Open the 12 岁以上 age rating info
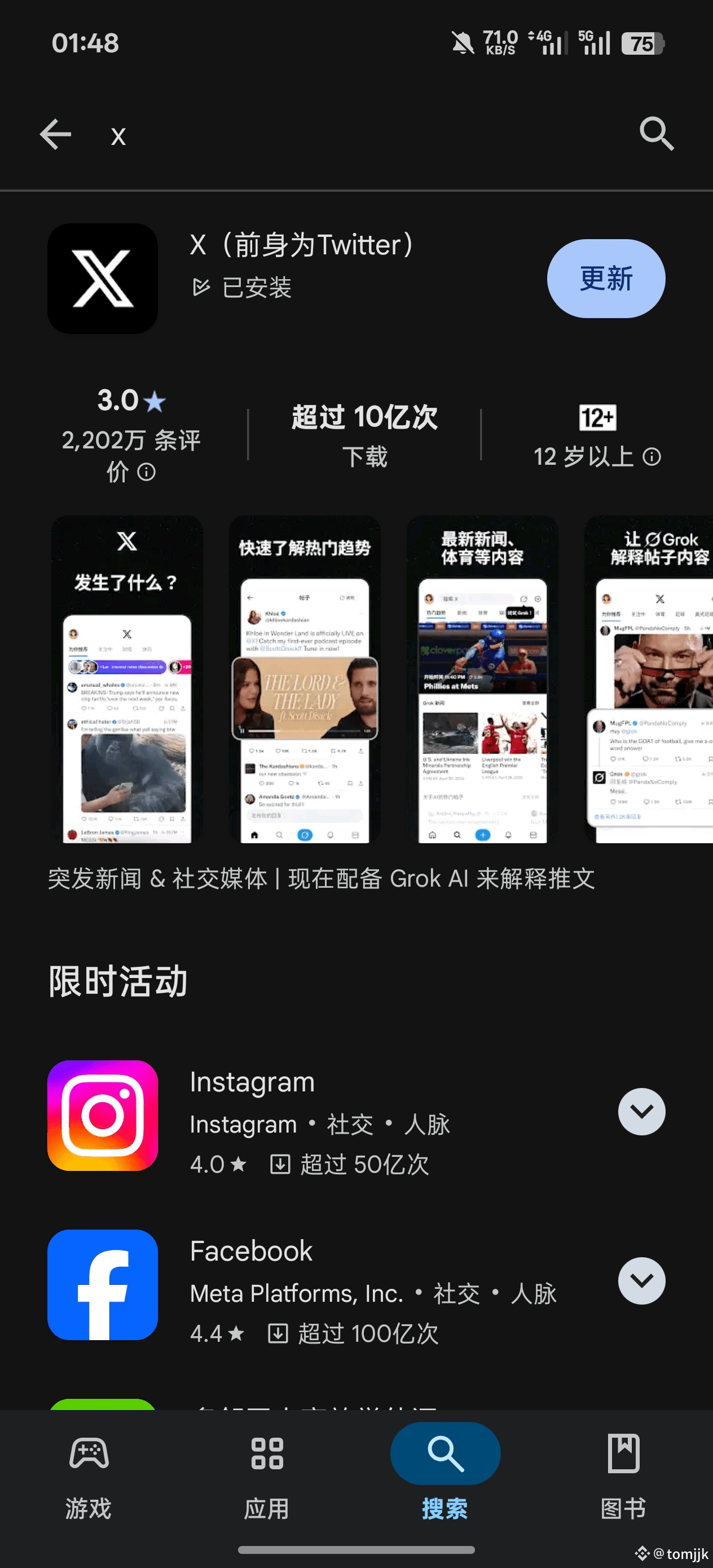The height and width of the screenshot is (1568, 713). coord(652,456)
